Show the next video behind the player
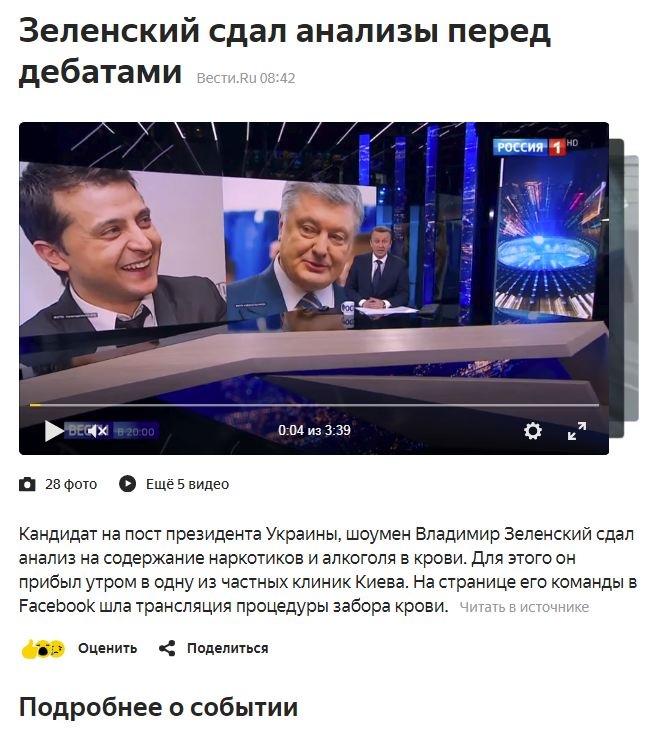Image resolution: width=654 pixels, height=737 pixels. coord(618,288)
